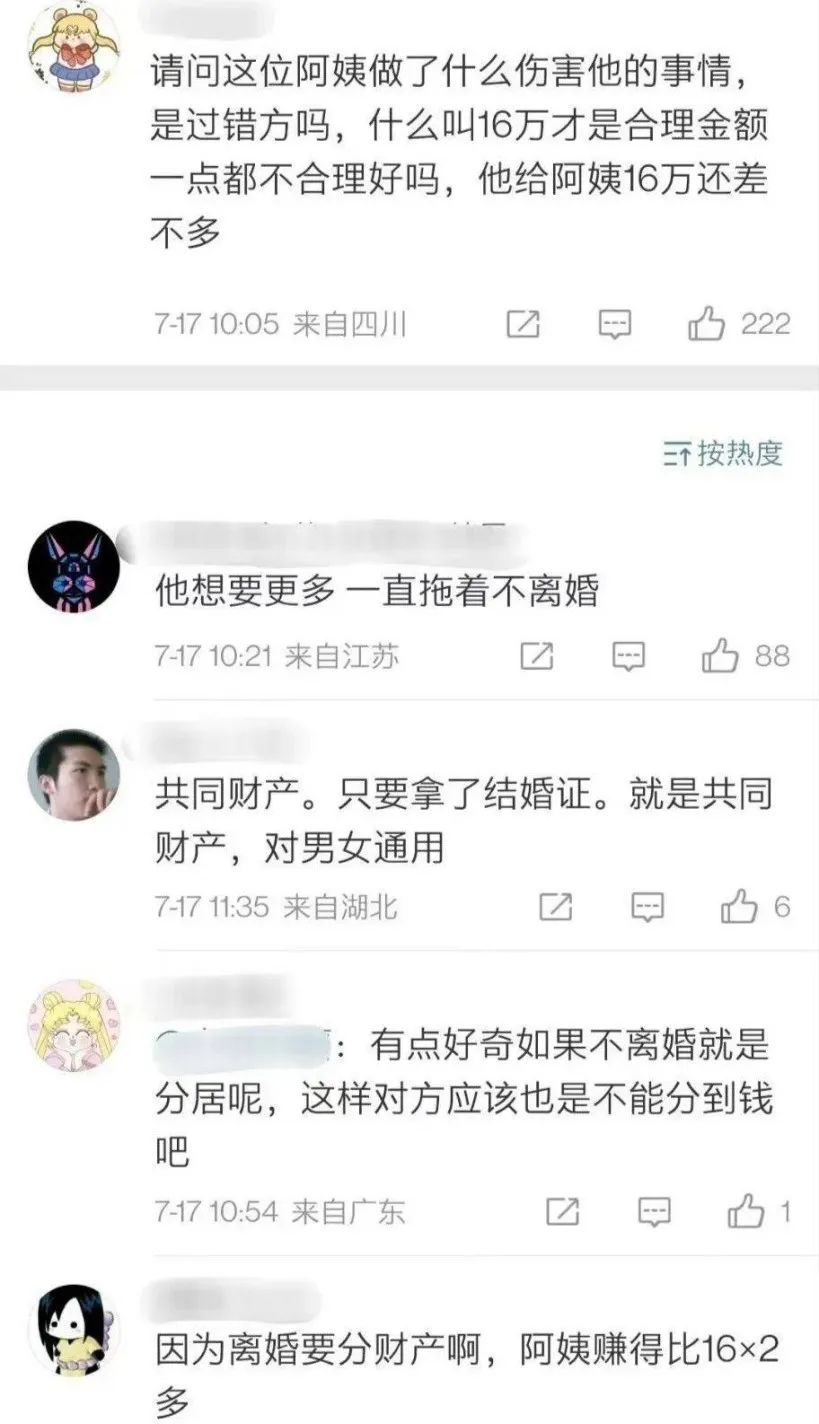Reply to the comment from 四川
819x1424 pixels.
(x=614, y=324)
